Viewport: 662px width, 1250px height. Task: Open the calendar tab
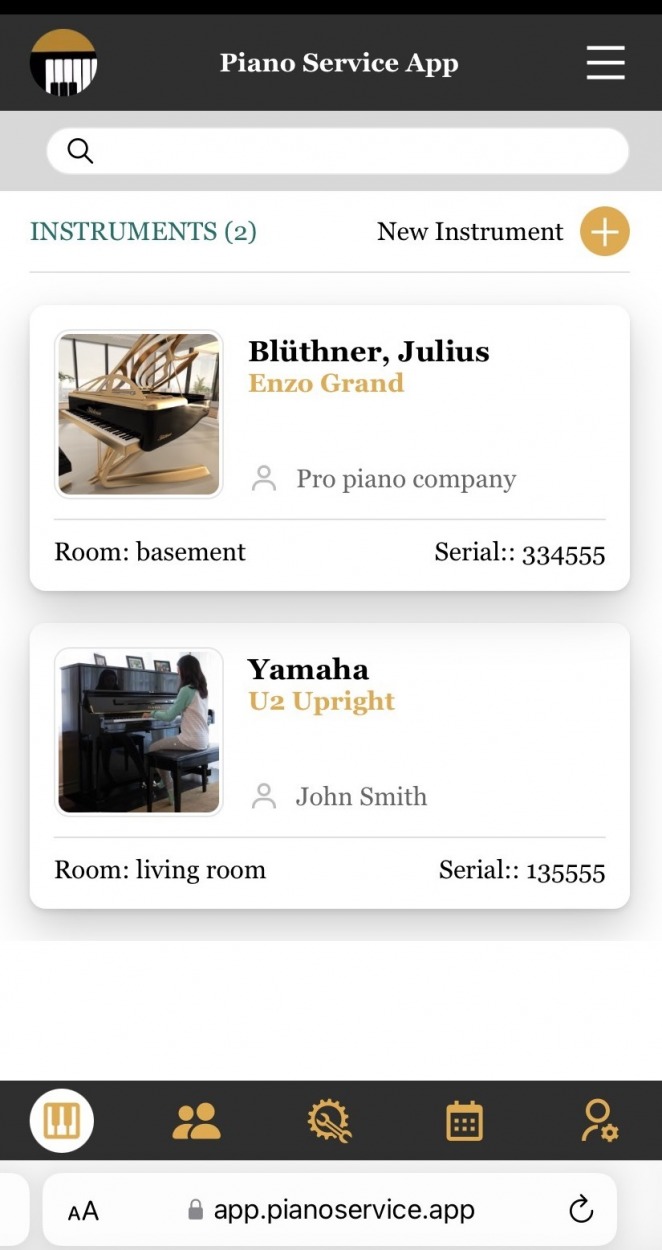point(464,1121)
